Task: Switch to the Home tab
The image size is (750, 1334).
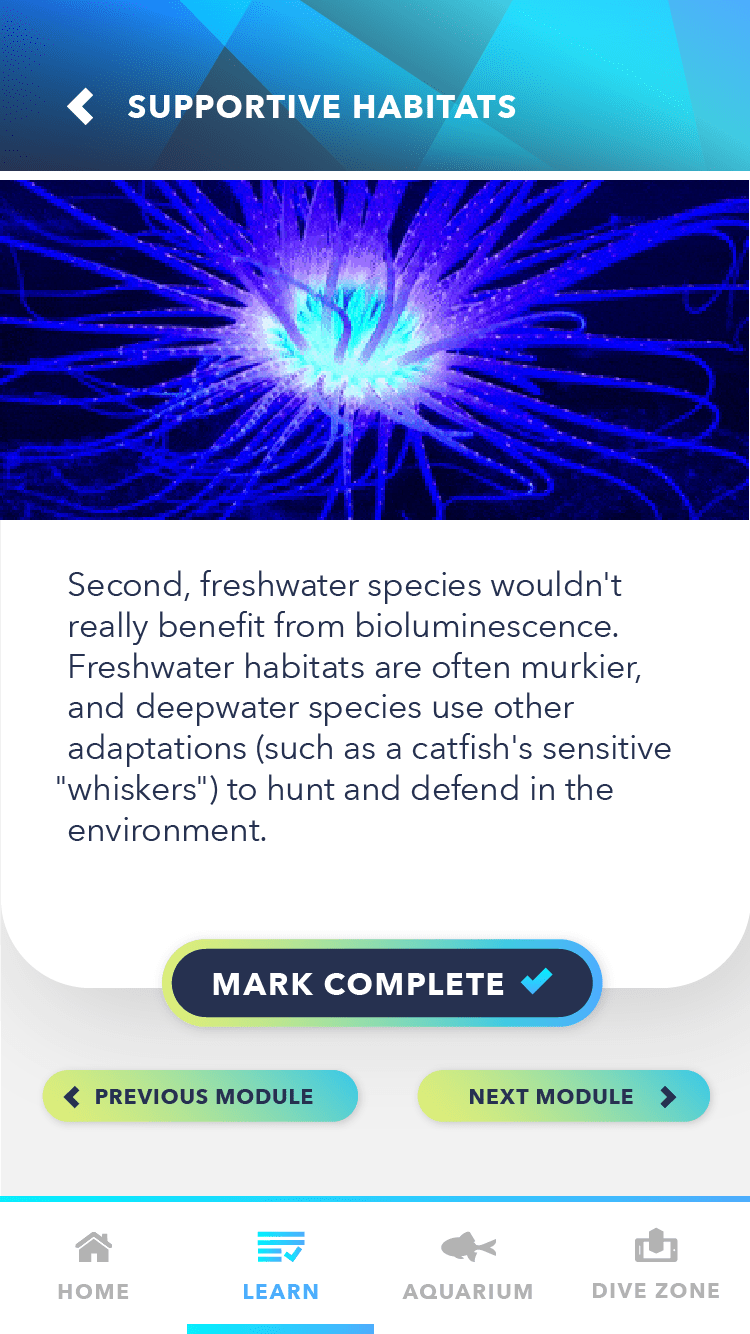Action: [x=93, y=1266]
